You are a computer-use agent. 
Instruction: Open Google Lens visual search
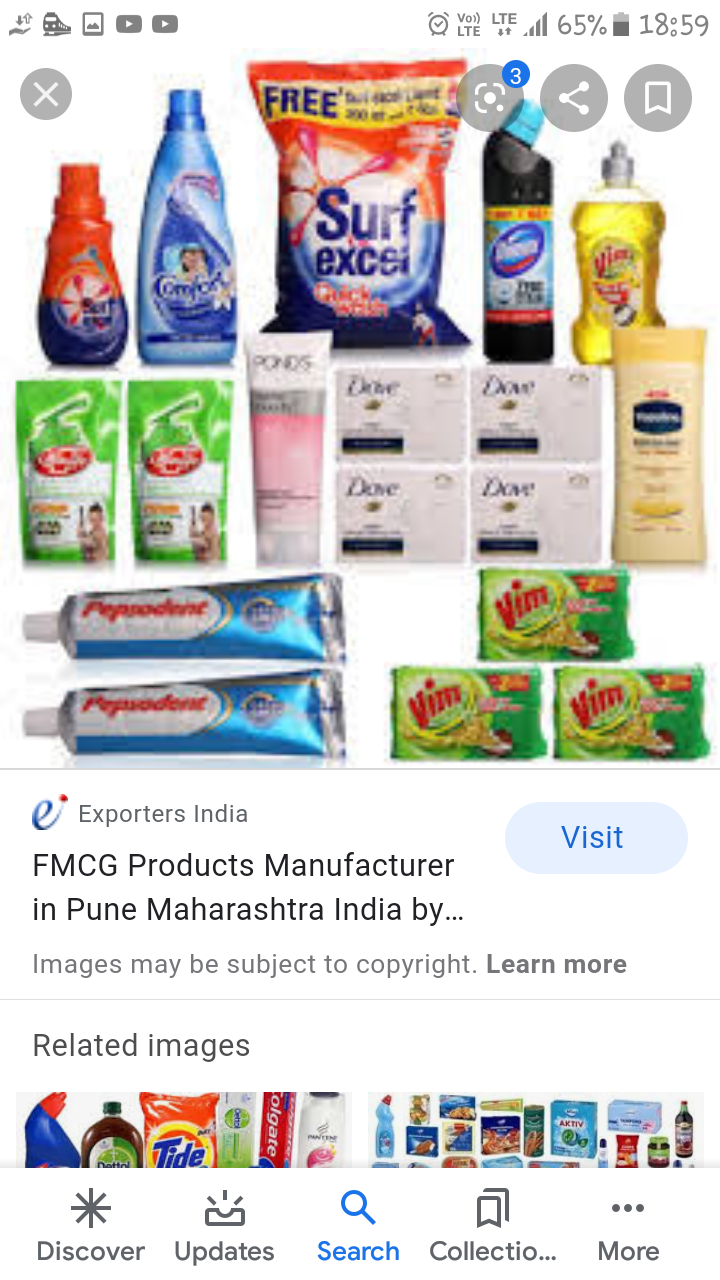click(491, 97)
